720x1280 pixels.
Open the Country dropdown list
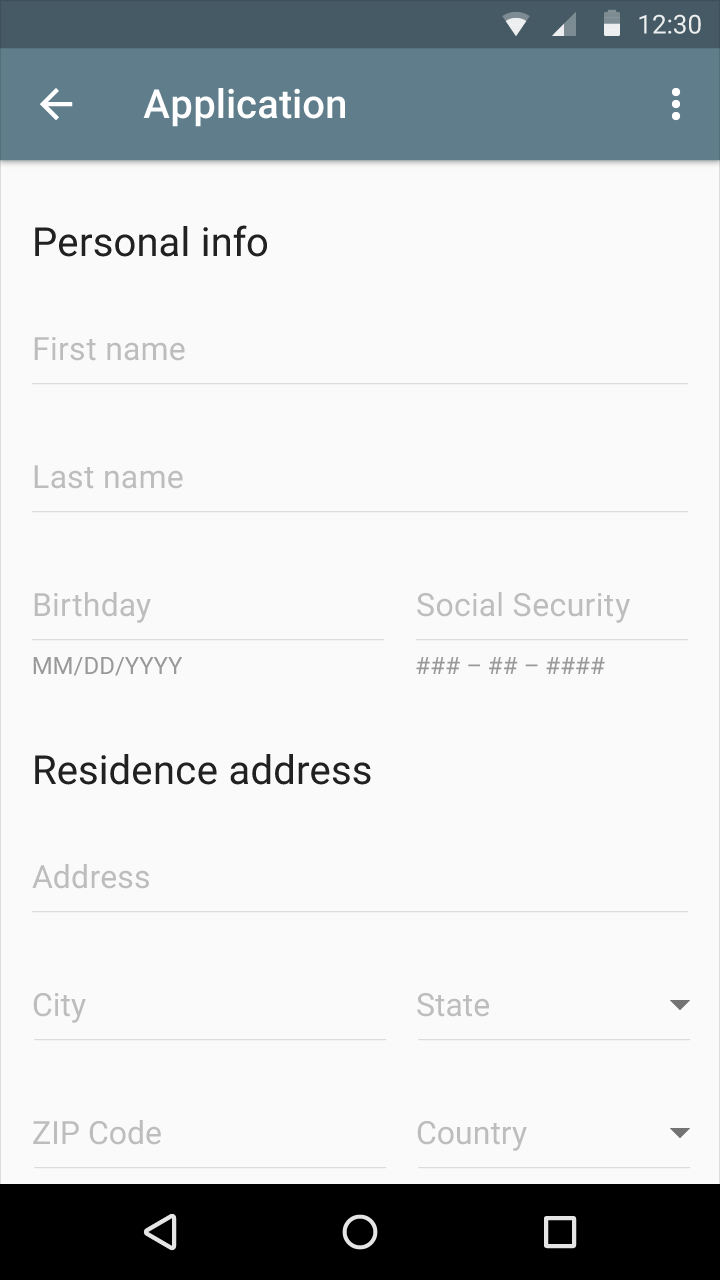click(x=553, y=1134)
